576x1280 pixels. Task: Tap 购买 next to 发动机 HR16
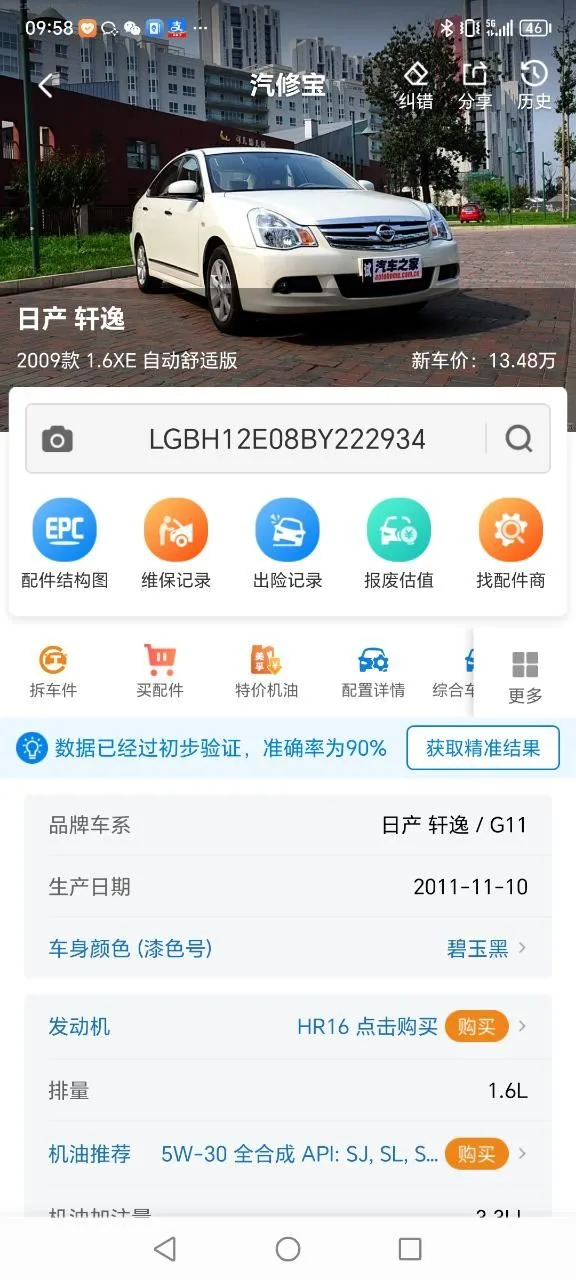[476, 1027]
